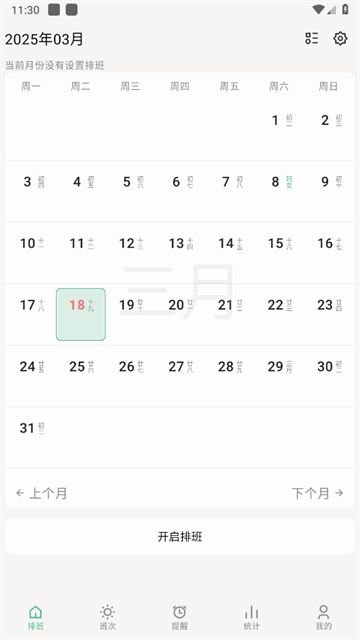Image resolution: width=360 pixels, height=640 pixels.
Task: Select March 27 on the calendar
Action: coord(180,376)
